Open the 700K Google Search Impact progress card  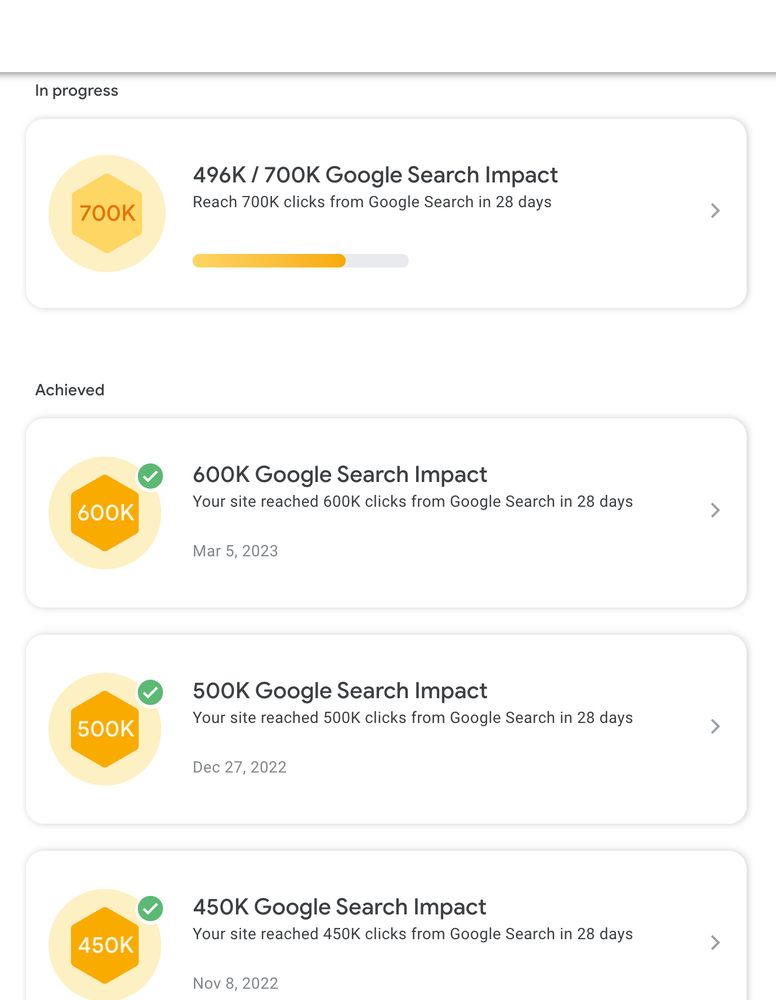coord(386,213)
